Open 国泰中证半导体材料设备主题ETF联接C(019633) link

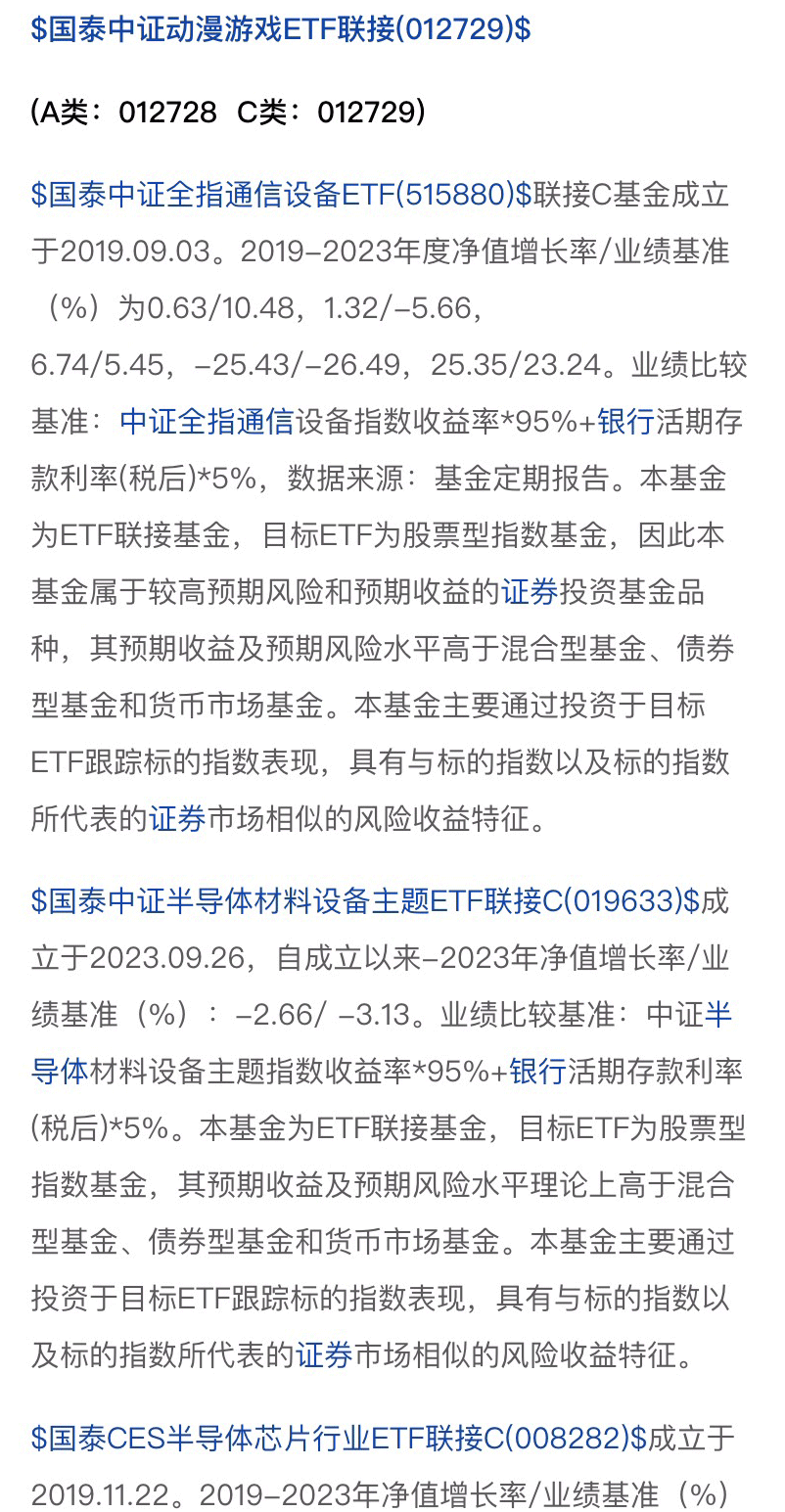tap(365, 901)
